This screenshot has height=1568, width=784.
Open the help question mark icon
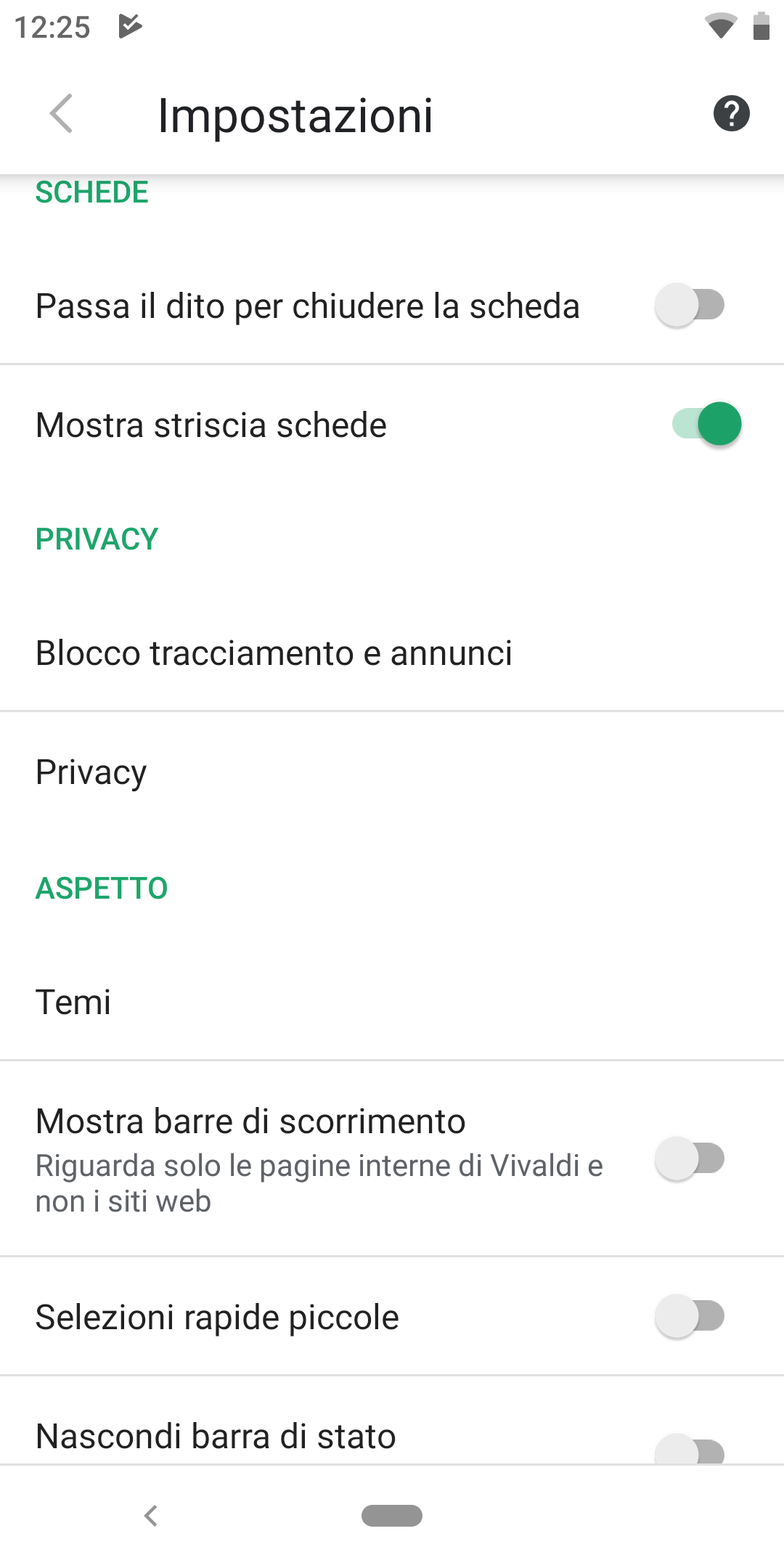pyautogui.click(x=731, y=114)
